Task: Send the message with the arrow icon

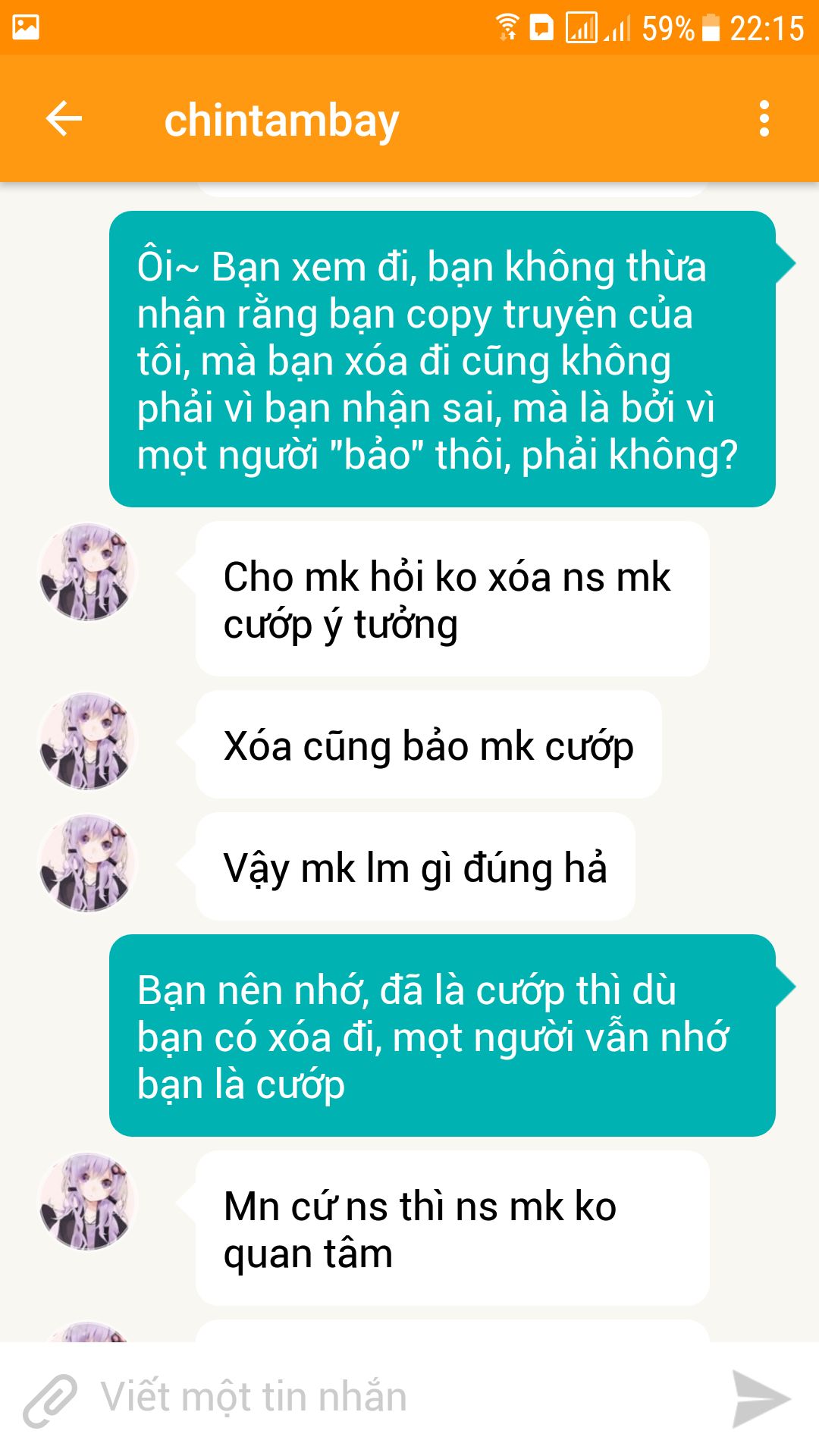Action: (761, 1399)
